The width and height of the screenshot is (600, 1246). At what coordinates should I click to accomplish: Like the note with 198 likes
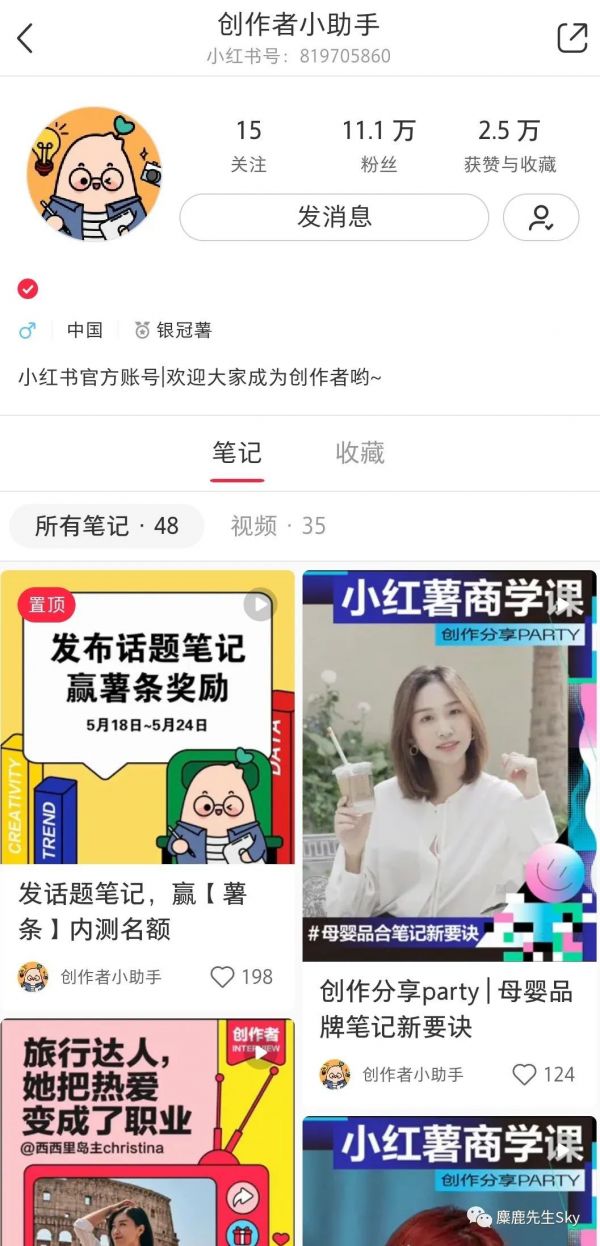[223, 977]
